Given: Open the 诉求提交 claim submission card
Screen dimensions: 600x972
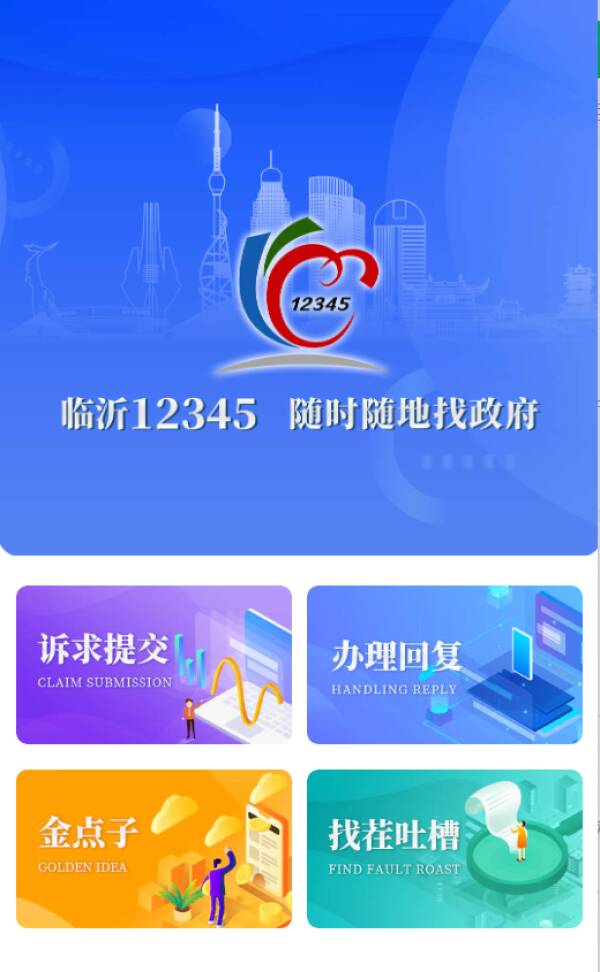Looking at the screenshot, I should point(154,664).
